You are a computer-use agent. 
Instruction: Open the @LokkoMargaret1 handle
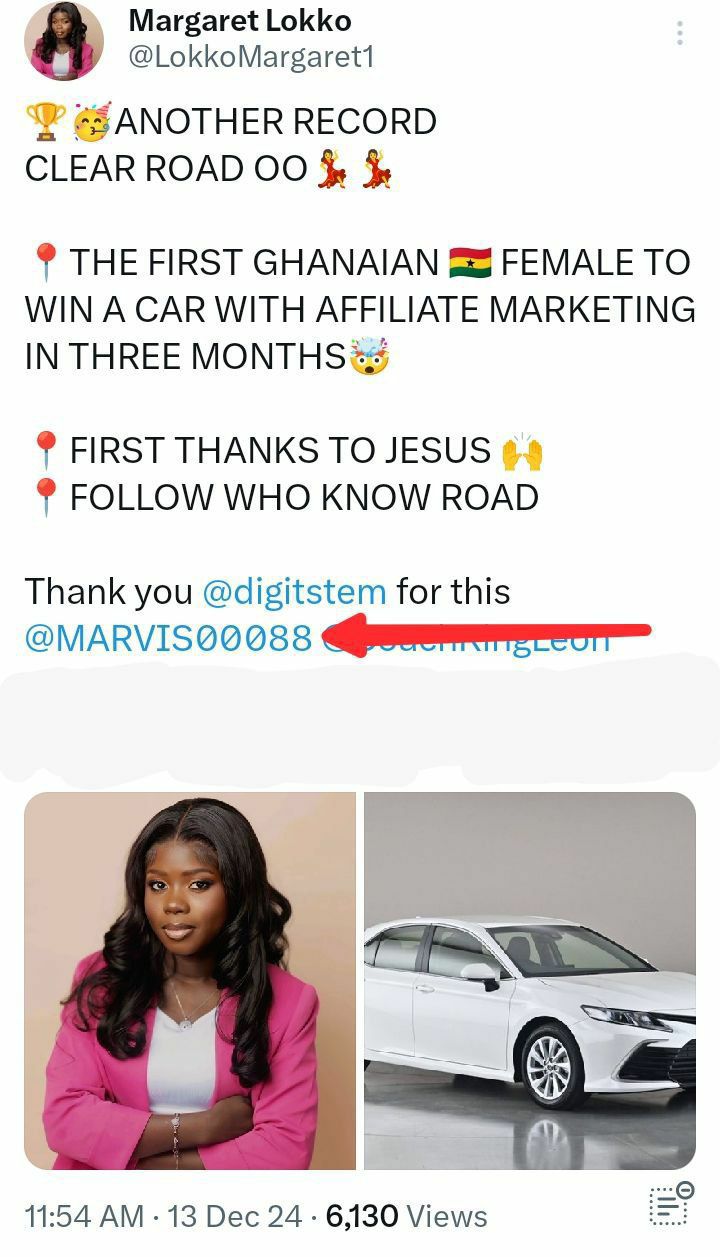(x=251, y=58)
